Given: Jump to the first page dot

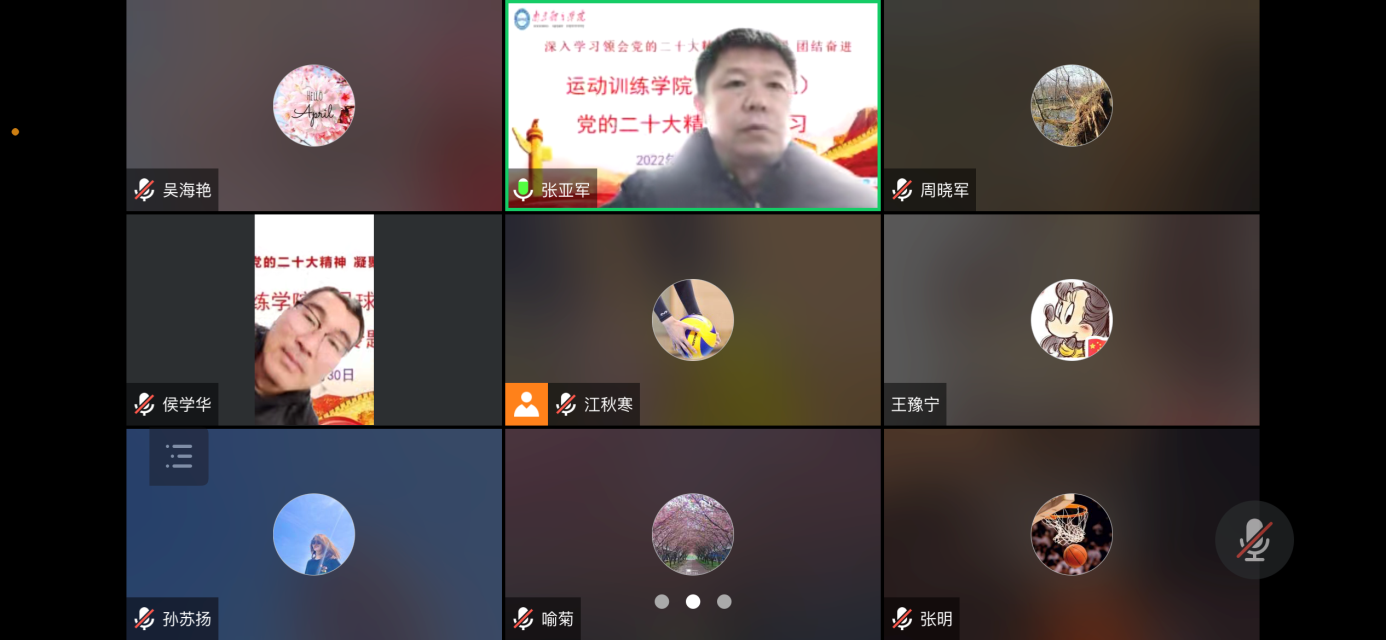Looking at the screenshot, I should click(661, 601).
